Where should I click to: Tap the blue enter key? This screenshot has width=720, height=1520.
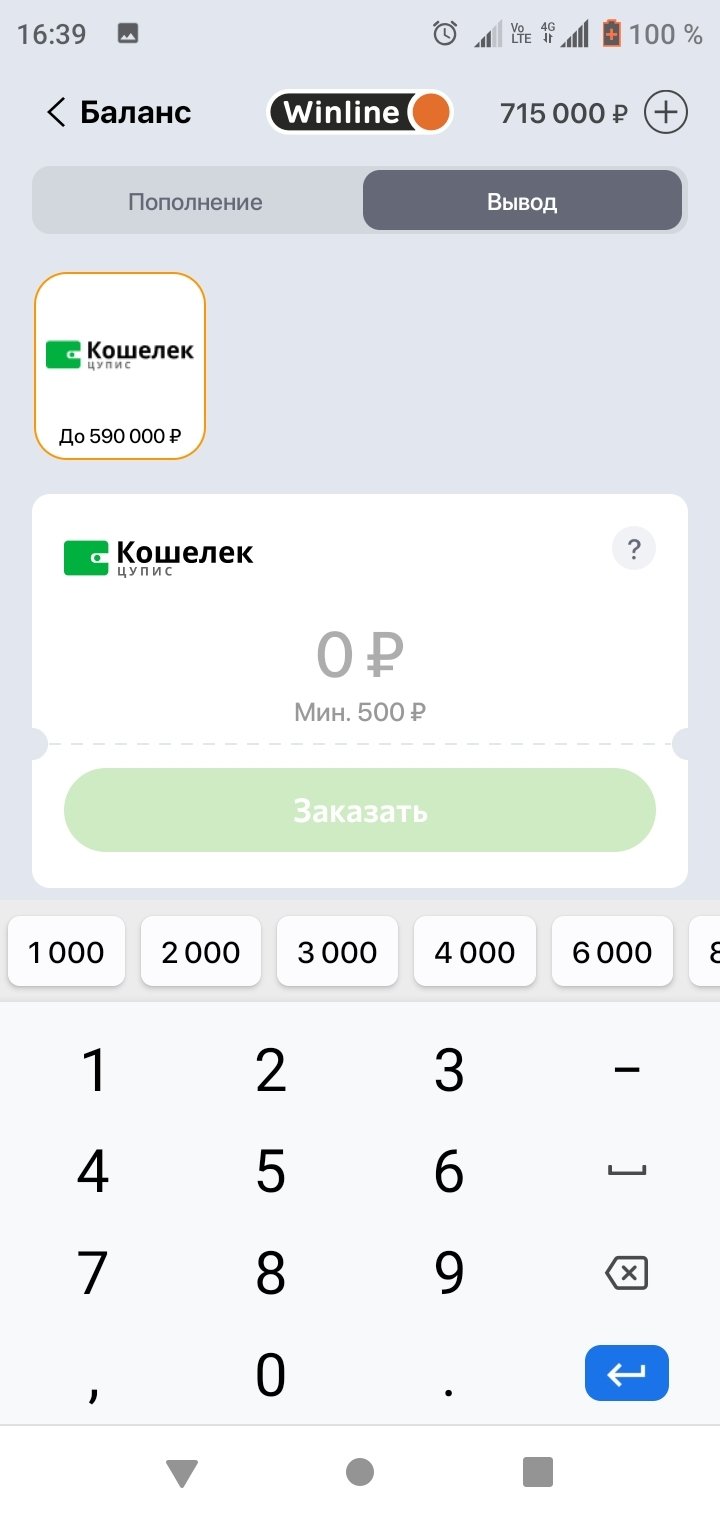[627, 1374]
